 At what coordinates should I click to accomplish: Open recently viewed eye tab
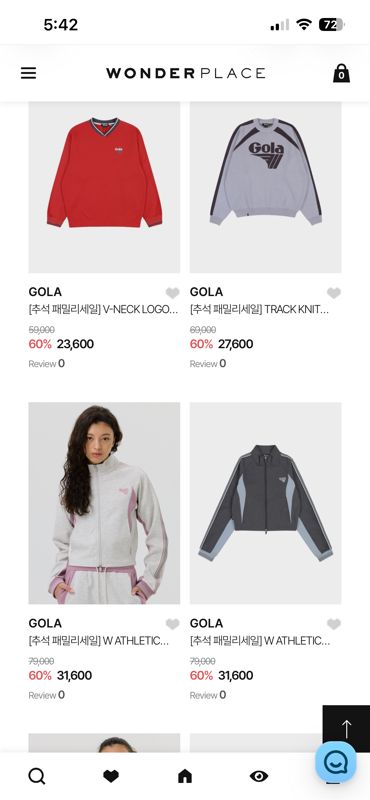point(259,776)
